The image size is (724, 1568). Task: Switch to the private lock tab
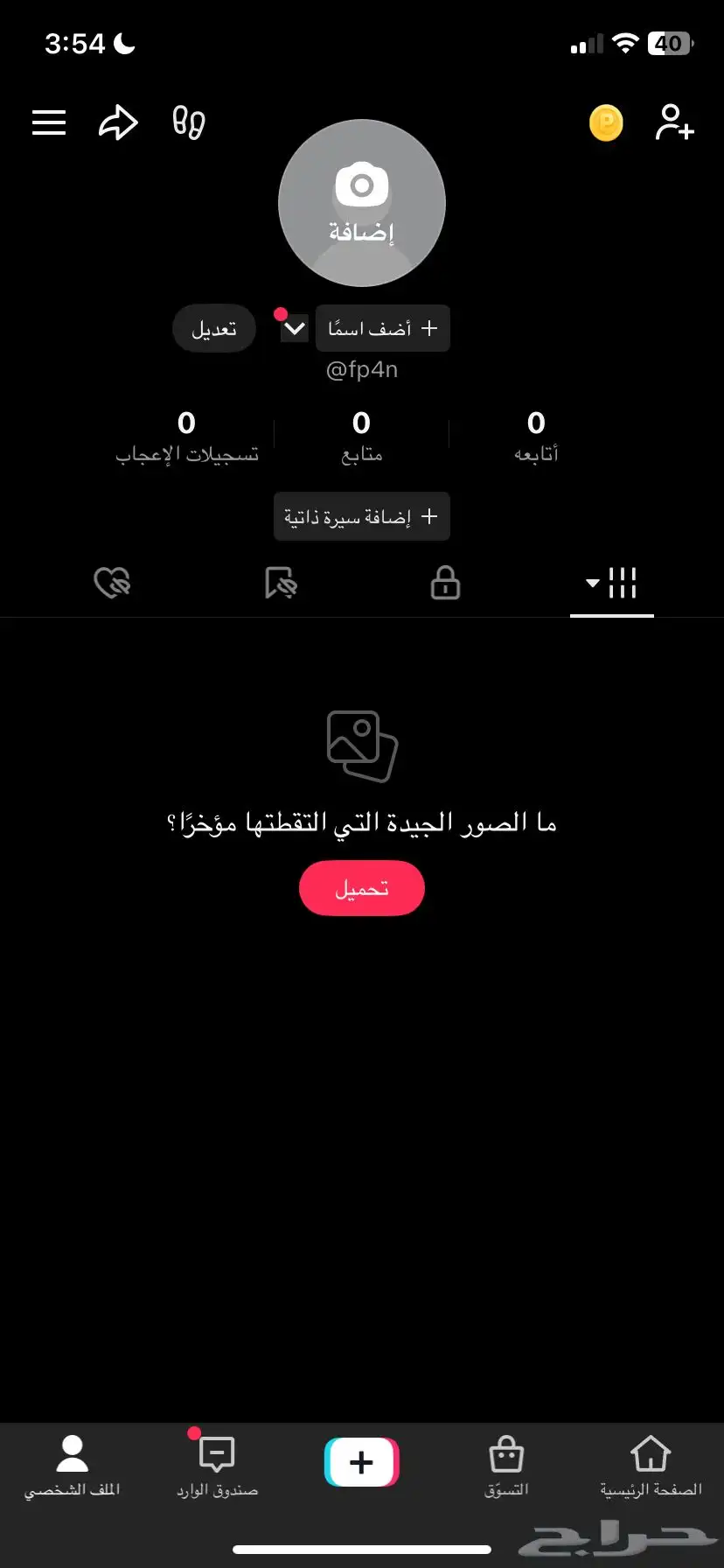pyautogui.click(x=445, y=583)
